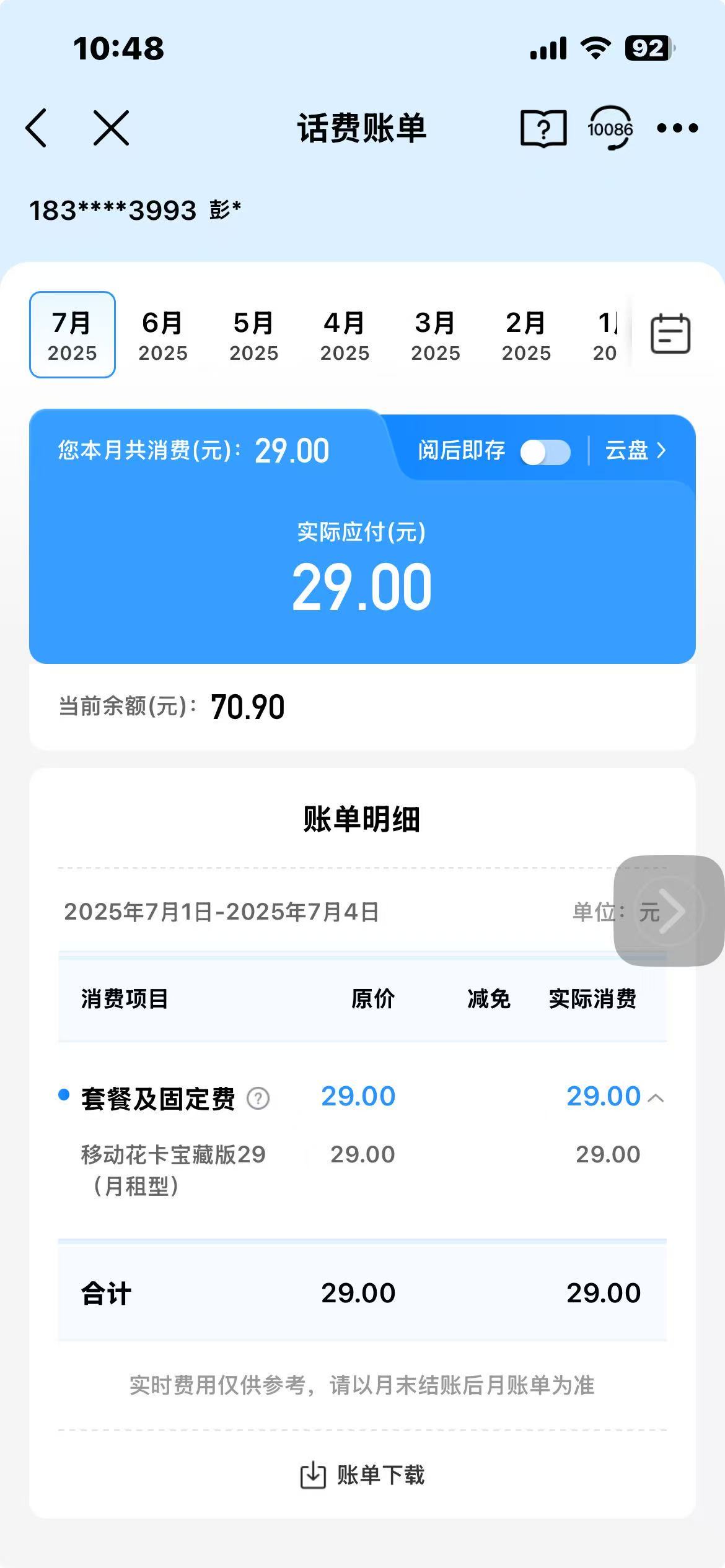Switch to the 6月 2025 bill
Screen dimensions: 725x1568
(163, 335)
